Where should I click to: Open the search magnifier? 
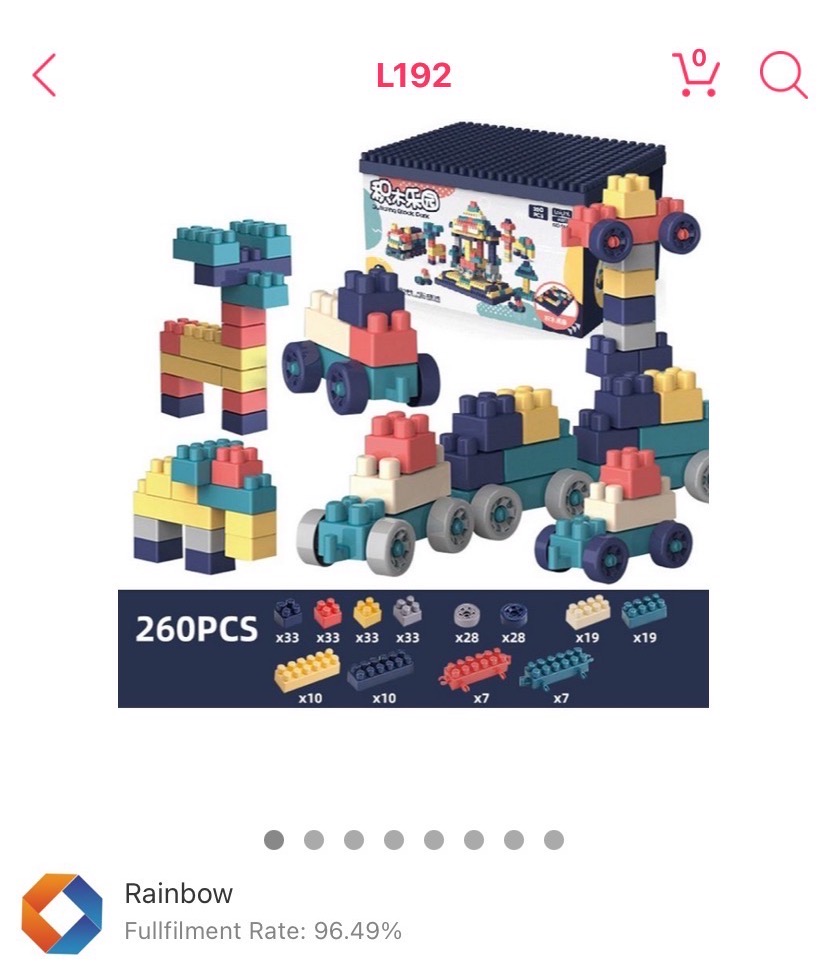coord(782,74)
